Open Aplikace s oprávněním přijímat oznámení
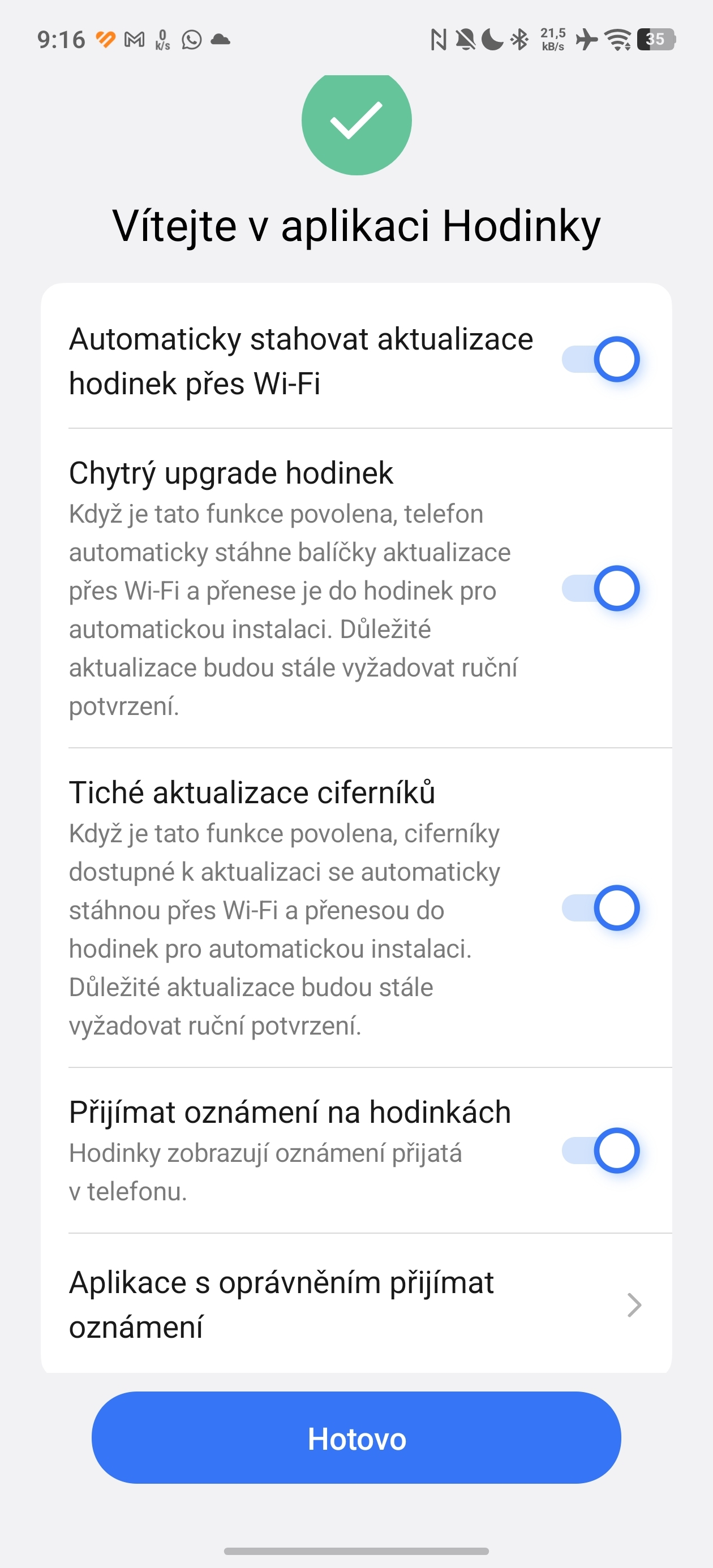Viewport: 713px width, 1568px height. (356, 1304)
